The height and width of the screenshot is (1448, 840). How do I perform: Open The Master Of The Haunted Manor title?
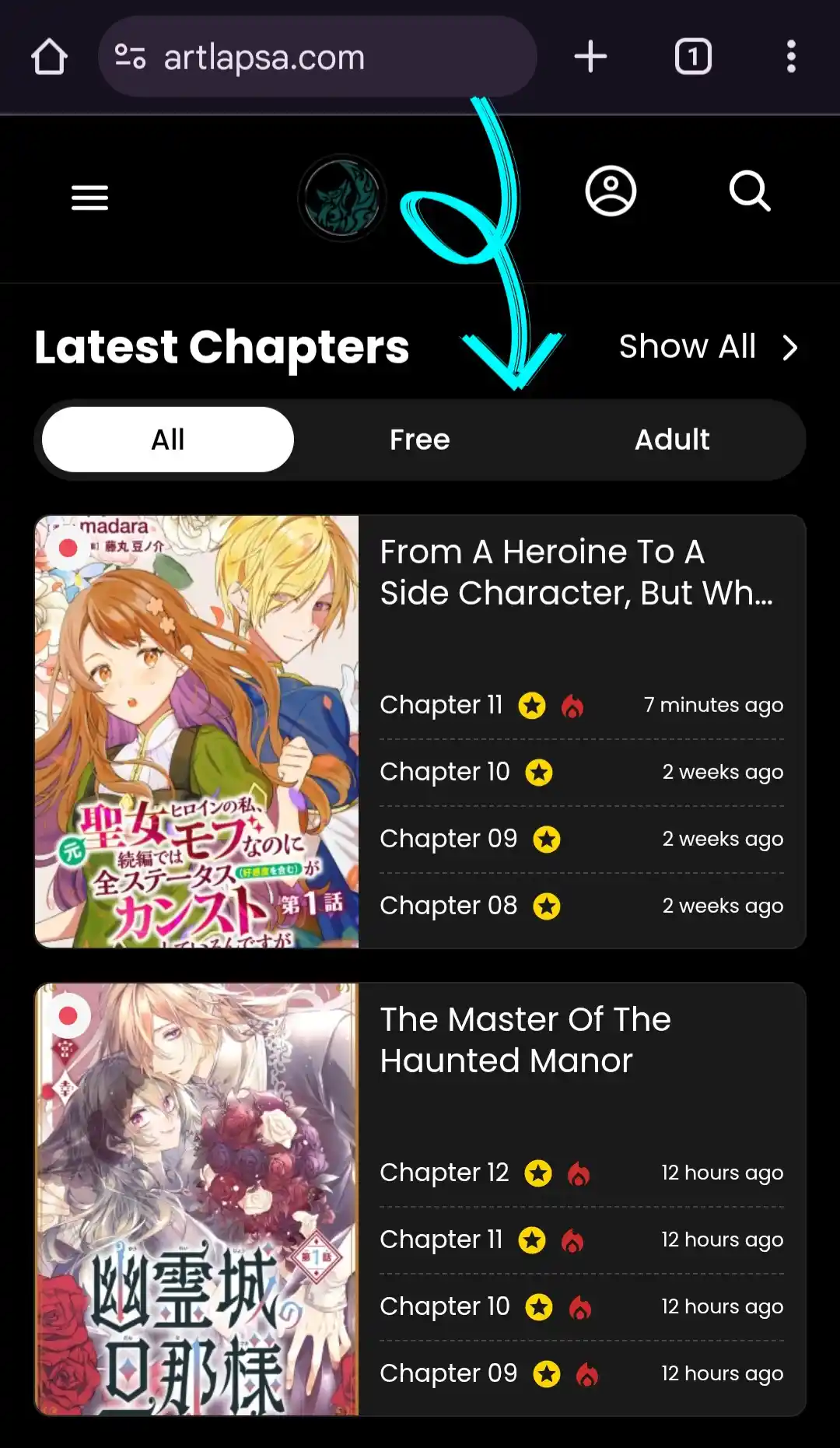click(525, 1040)
